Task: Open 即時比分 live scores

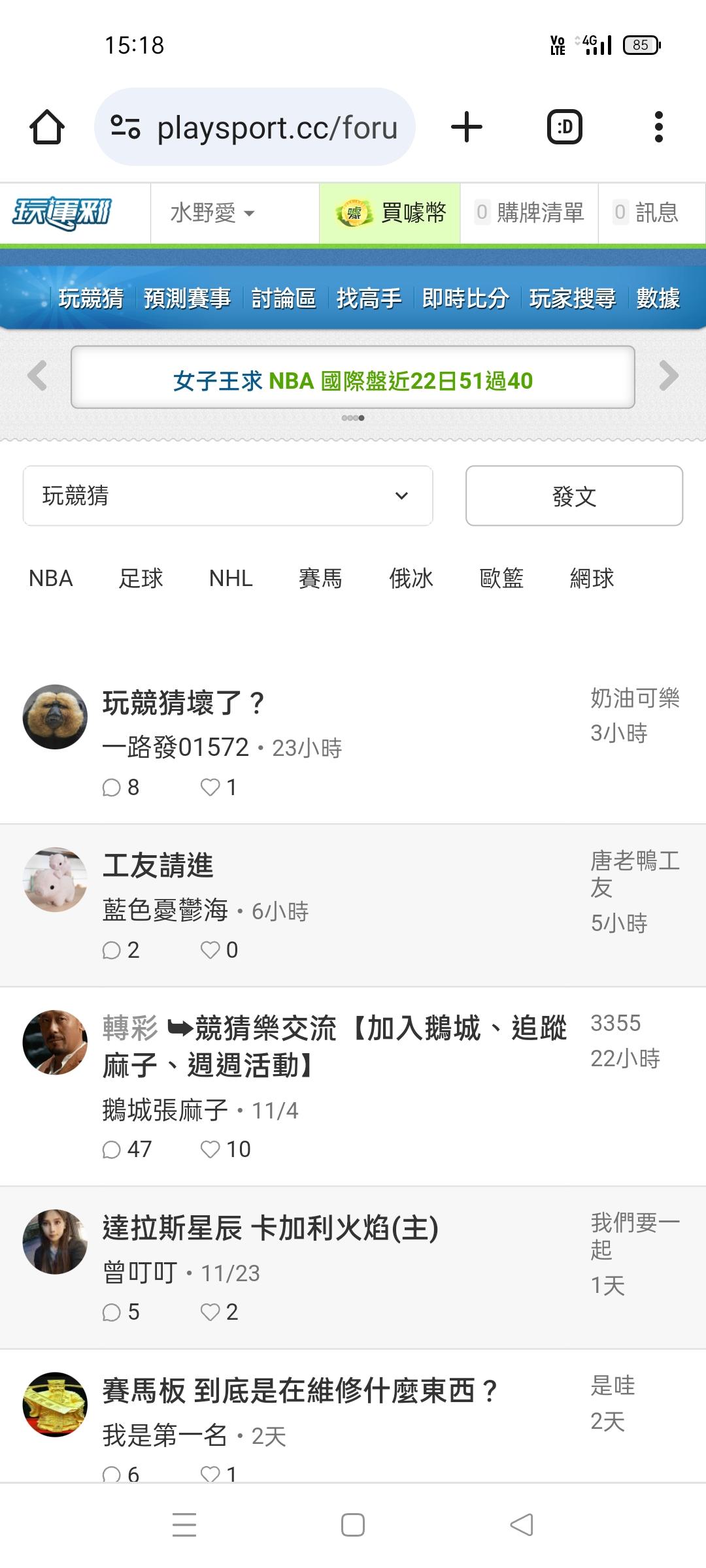Action: 465,299
